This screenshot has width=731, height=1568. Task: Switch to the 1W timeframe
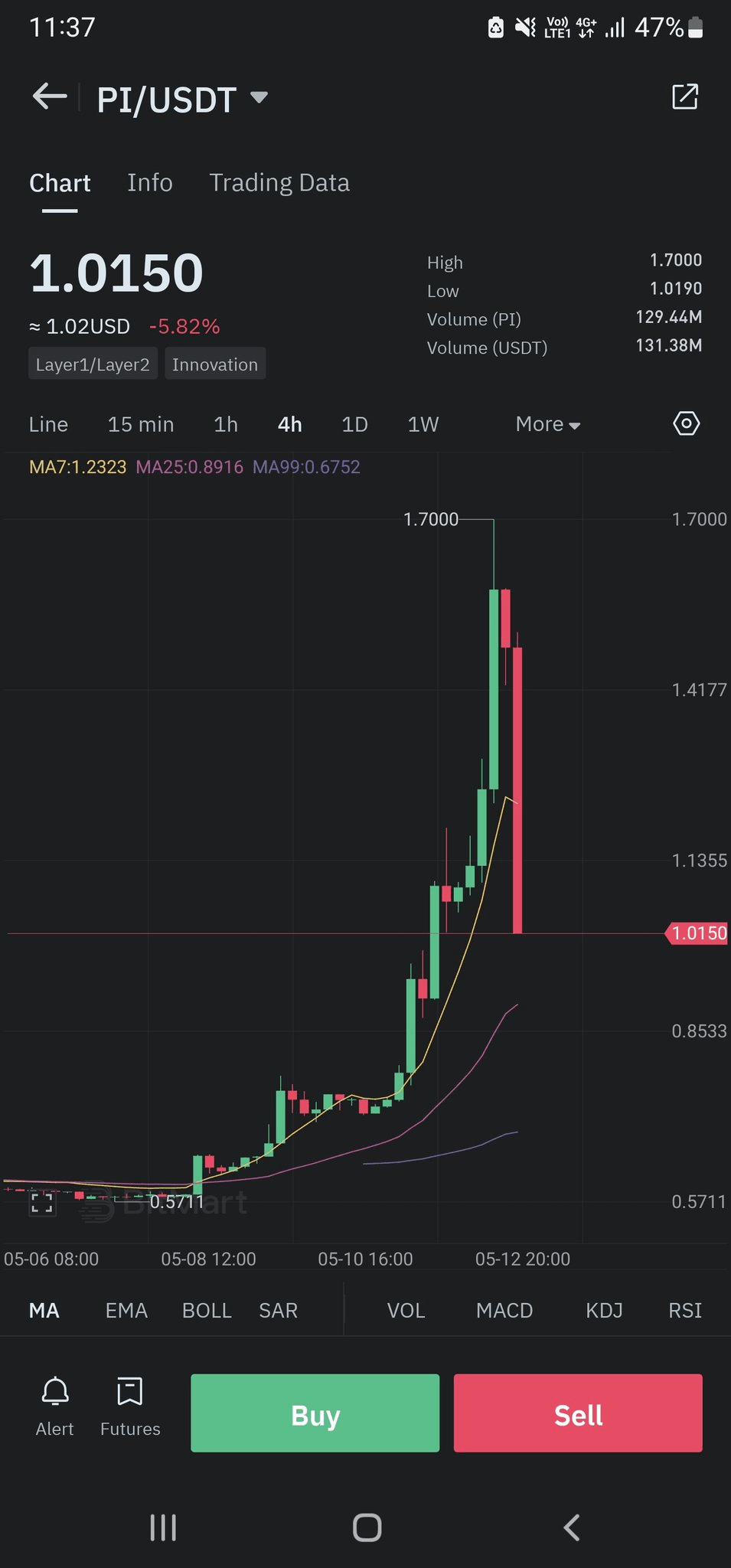pos(423,424)
